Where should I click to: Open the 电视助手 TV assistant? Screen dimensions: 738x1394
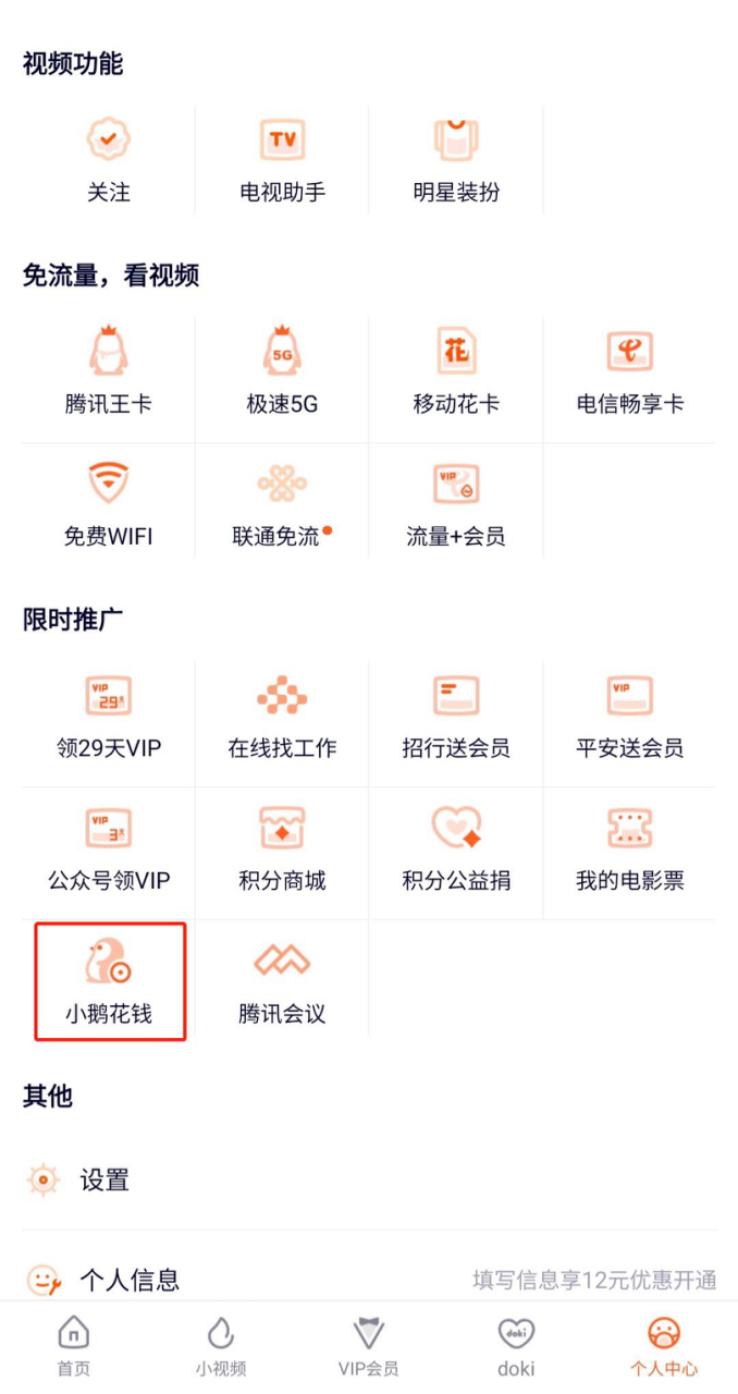(281, 157)
